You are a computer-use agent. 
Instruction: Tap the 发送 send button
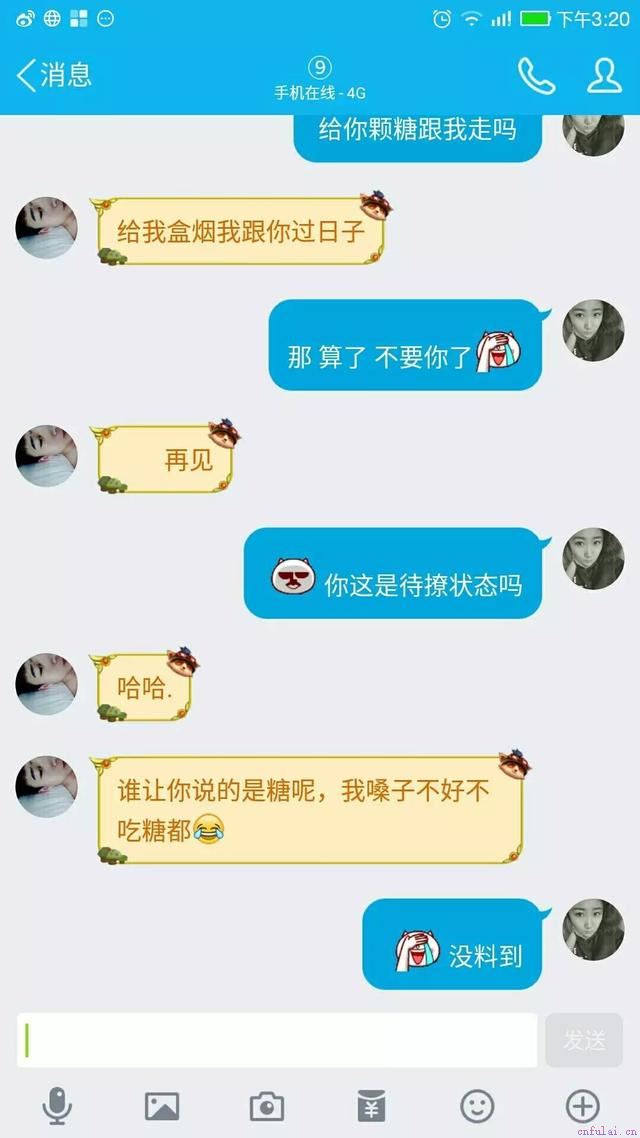pyautogui.click(x=584, y=1040)
